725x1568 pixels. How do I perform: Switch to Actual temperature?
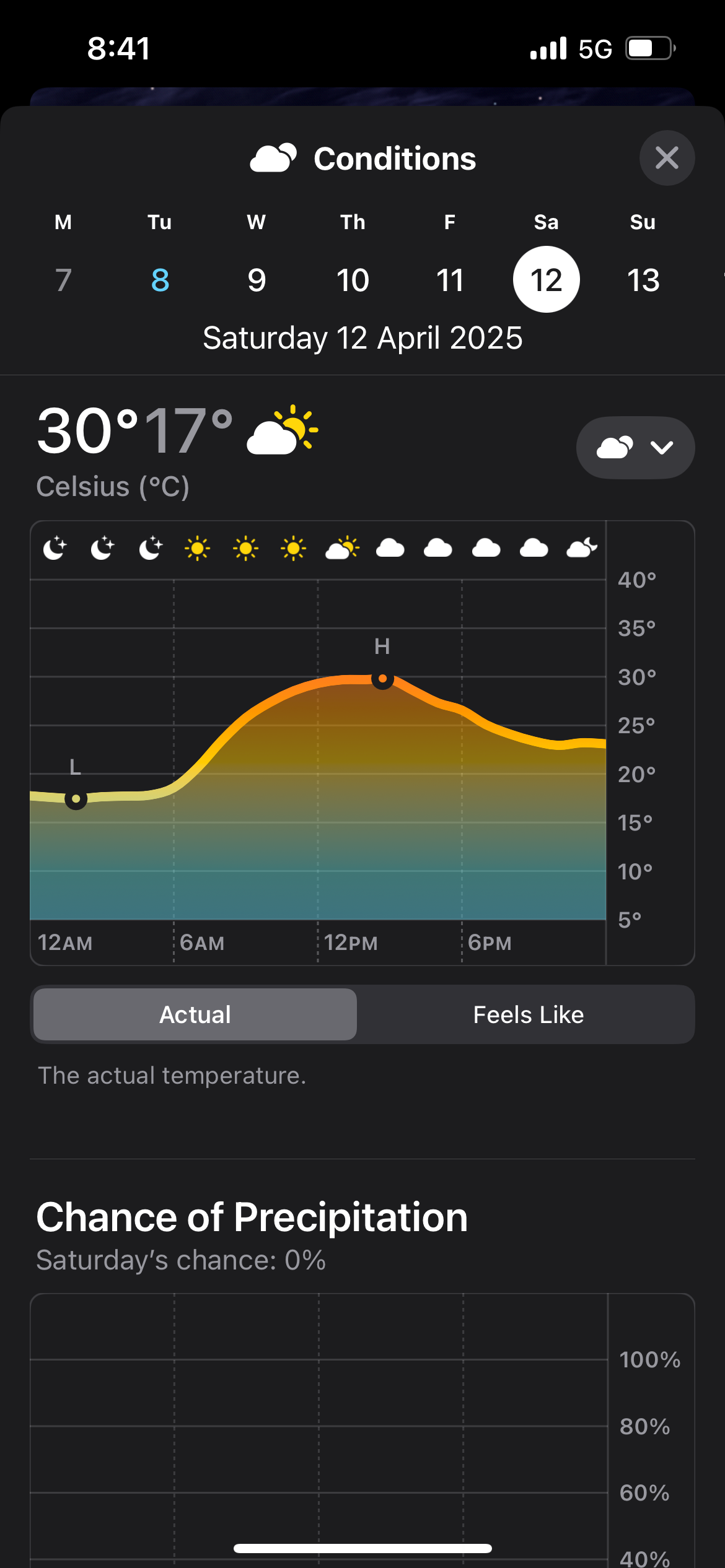(x=195, y=1014)
